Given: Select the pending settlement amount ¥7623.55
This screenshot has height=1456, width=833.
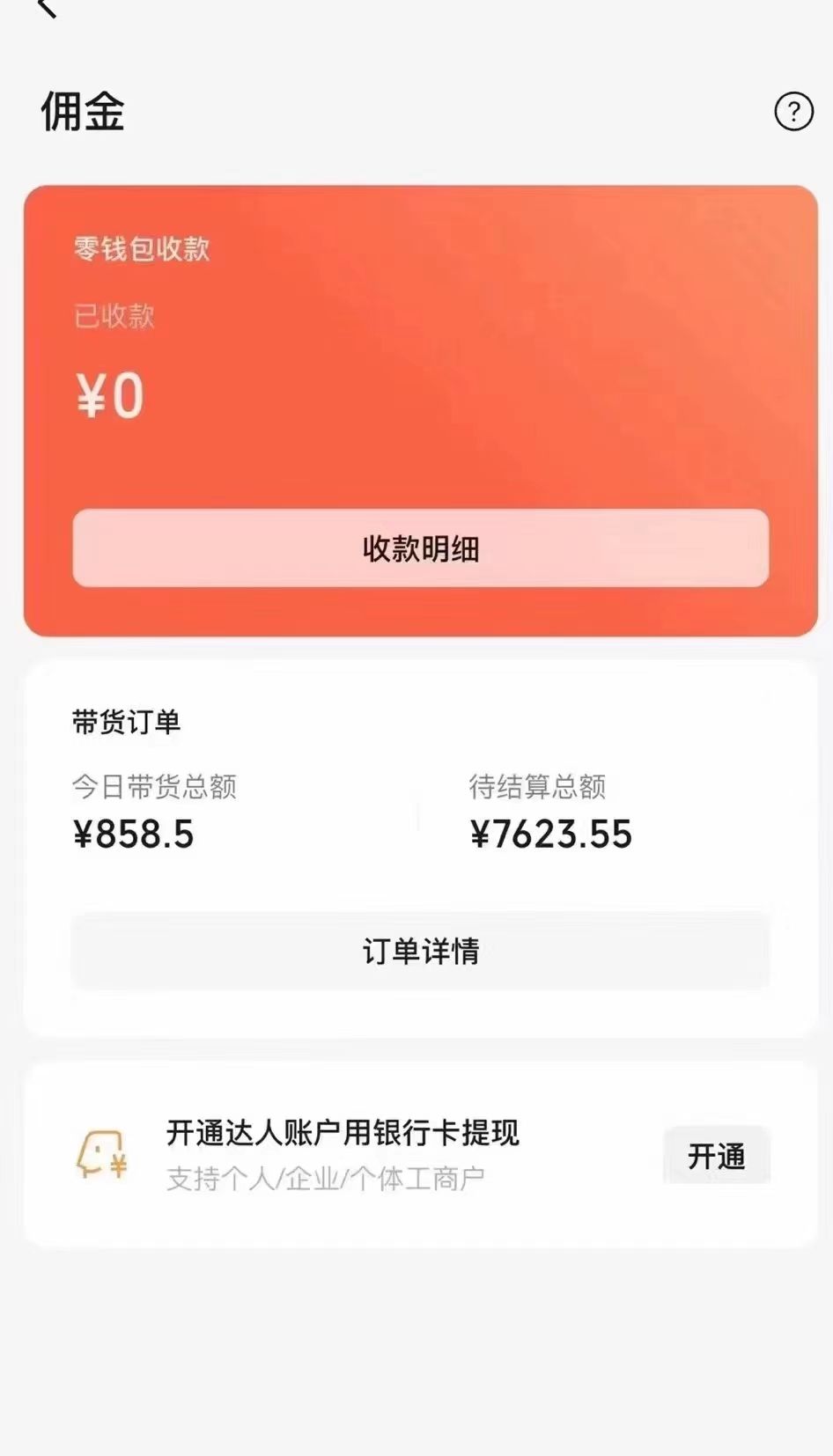Looking at the screenshot, I should click(x=553, y=833).
